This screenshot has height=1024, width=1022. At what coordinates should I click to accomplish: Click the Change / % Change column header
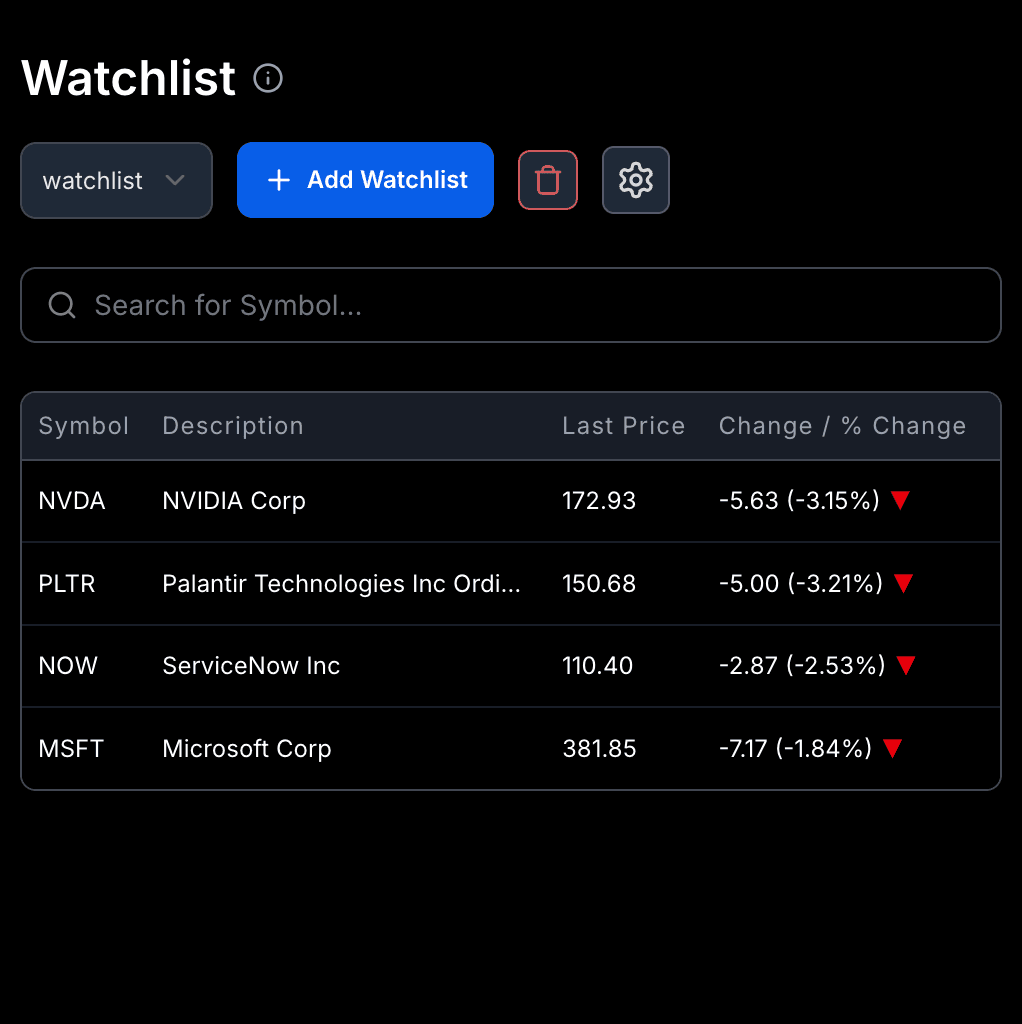pyautogui.click(x=842, y=425)
